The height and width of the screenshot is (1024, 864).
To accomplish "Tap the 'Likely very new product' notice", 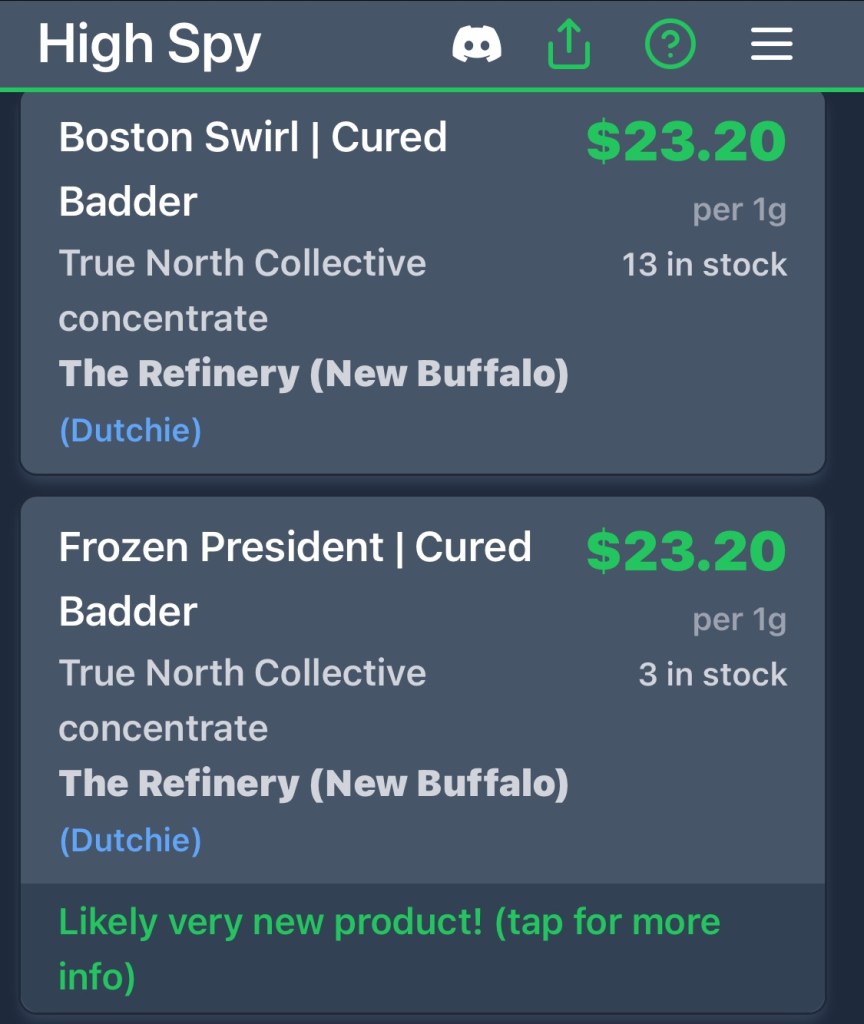I will tap(390, 947).
